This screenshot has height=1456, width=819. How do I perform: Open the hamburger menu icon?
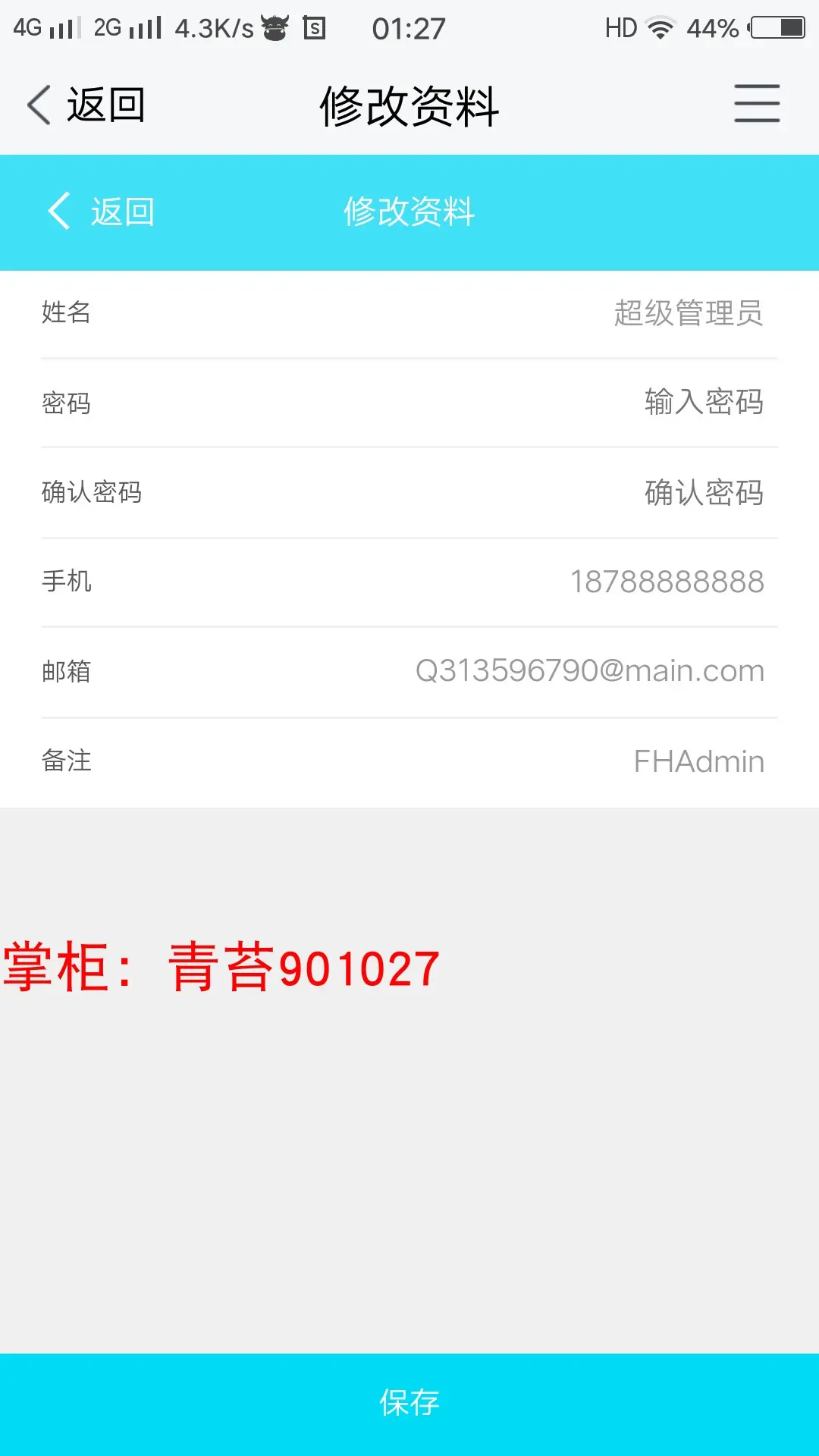click(756, 104)
